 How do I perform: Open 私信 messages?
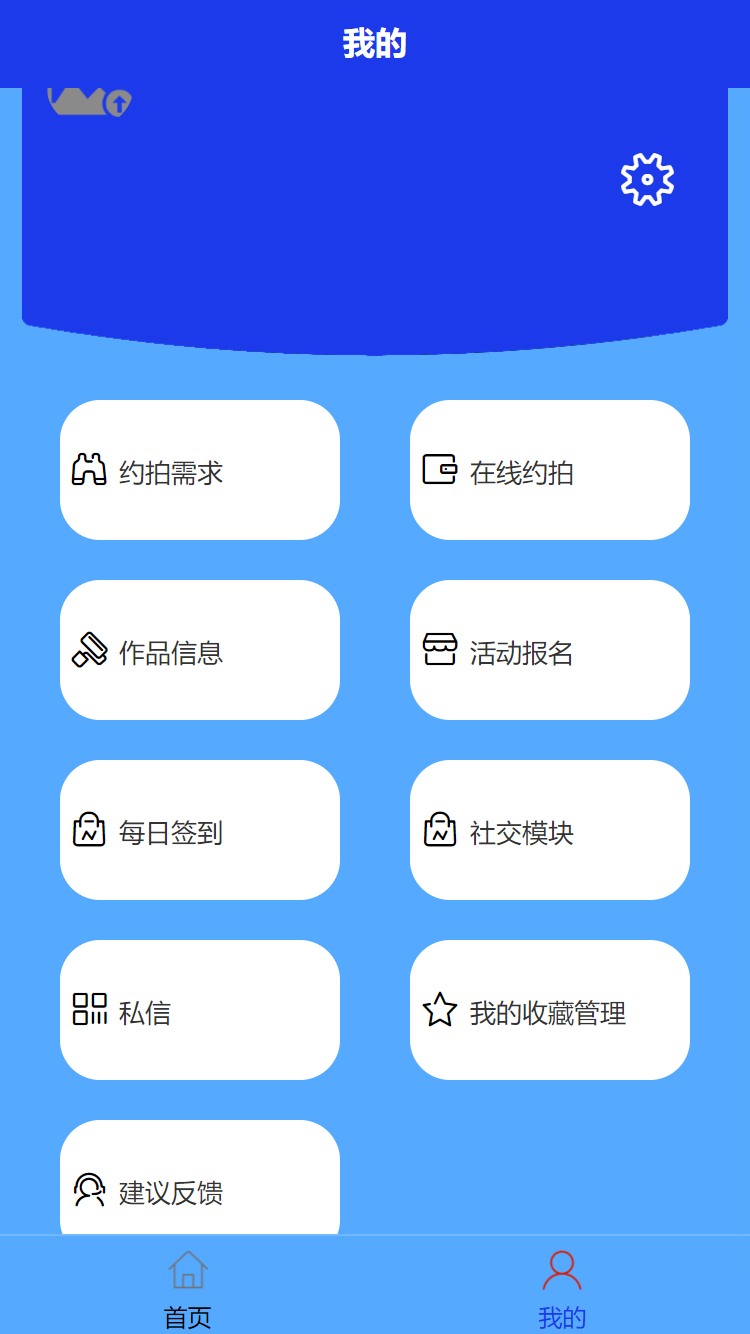click(x=200, y=1010)
